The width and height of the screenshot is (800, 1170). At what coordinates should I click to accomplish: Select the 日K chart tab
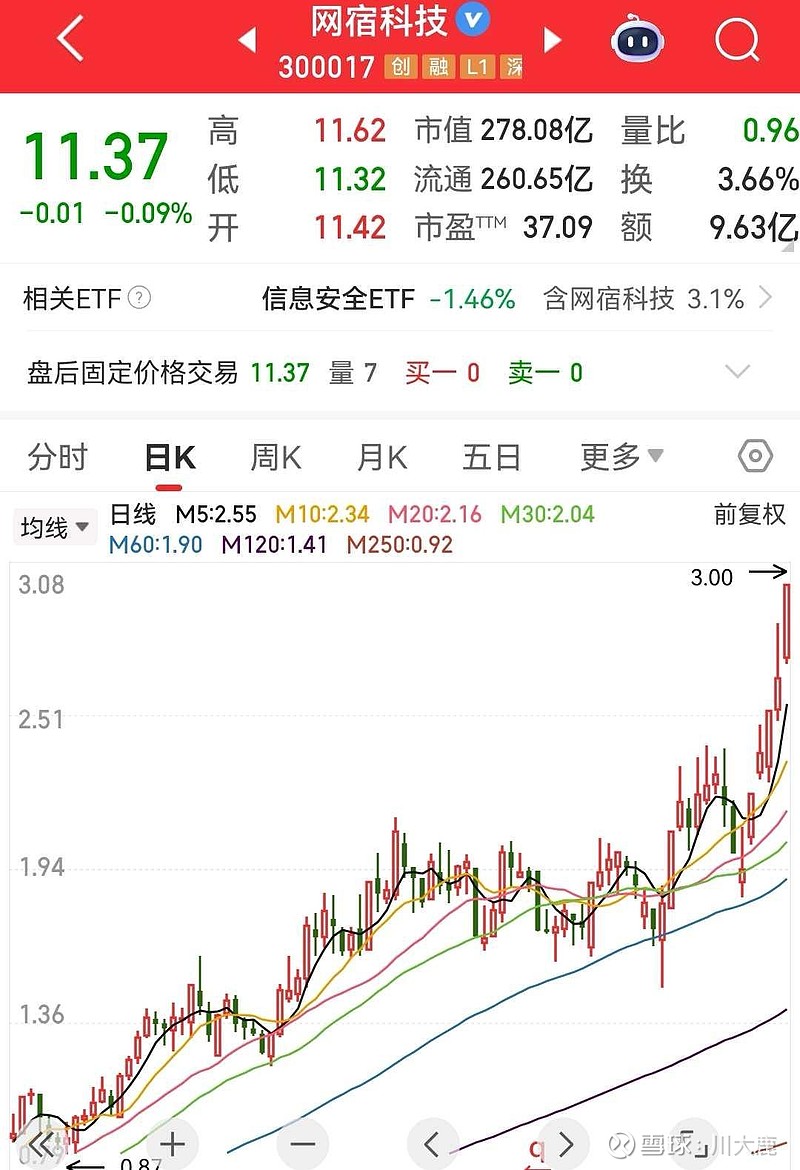pyautogui.click(x=169, y=458)
